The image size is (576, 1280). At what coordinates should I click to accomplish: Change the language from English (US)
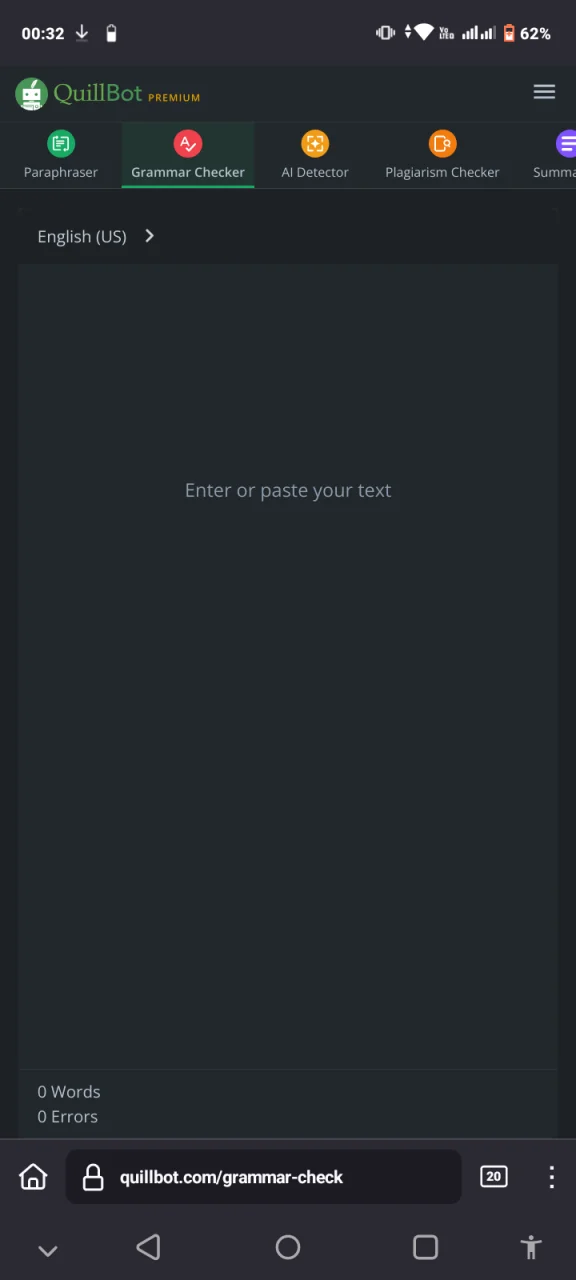pos(96,236)
